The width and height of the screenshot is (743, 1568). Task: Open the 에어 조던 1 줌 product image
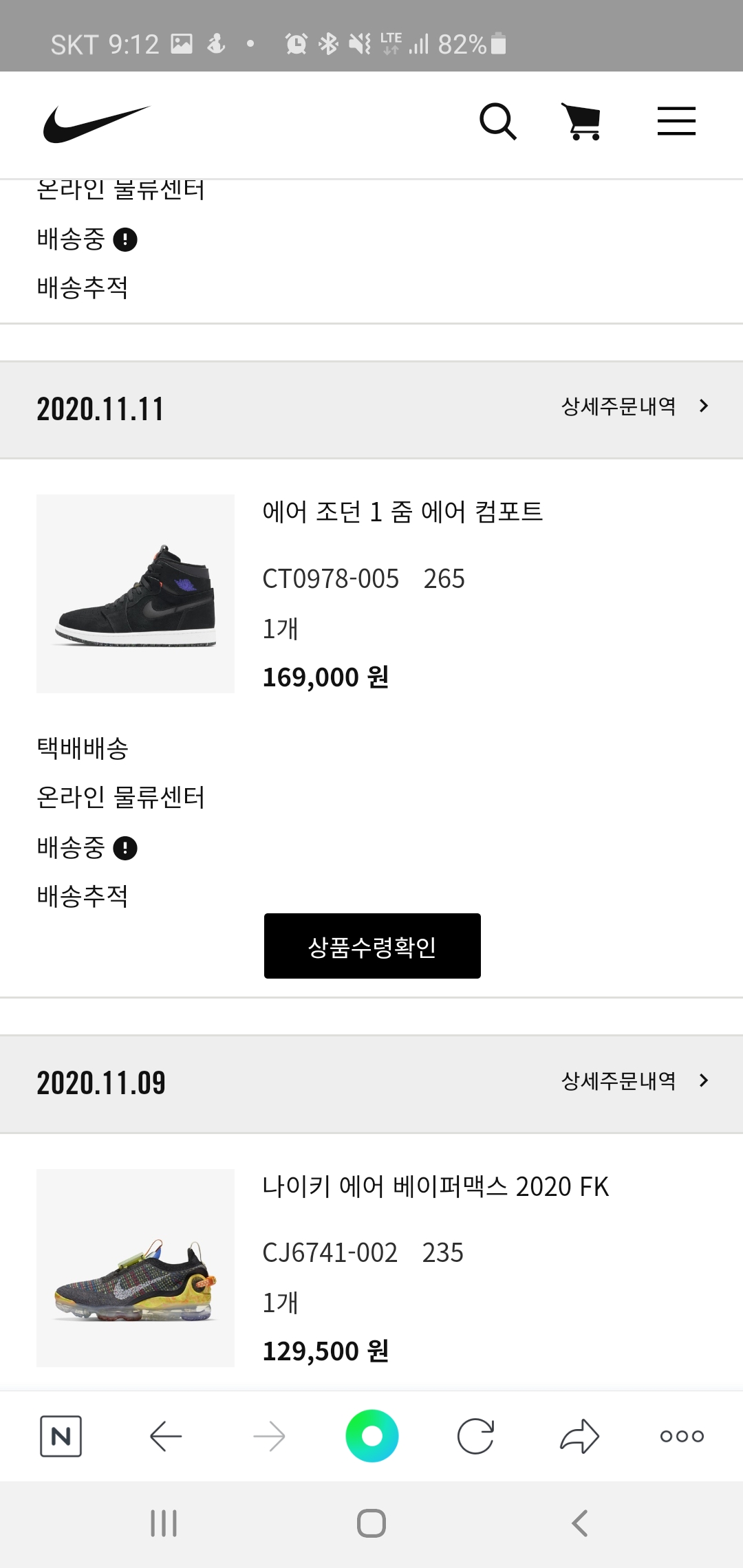[x=136, y=594]
